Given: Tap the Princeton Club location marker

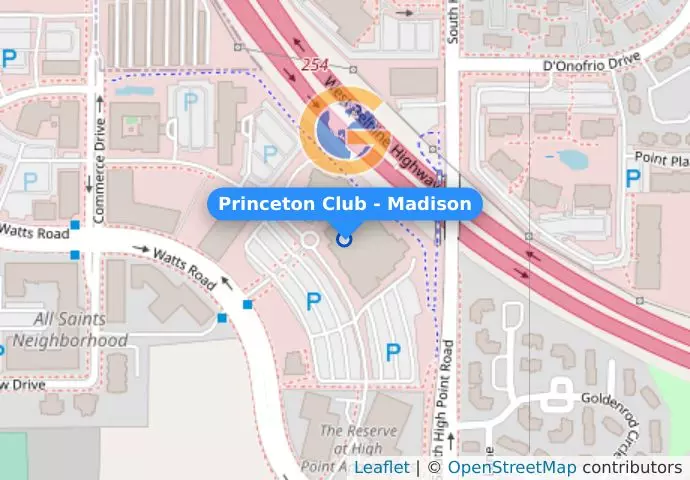Looking at the screenshot, I should (345, 240).
